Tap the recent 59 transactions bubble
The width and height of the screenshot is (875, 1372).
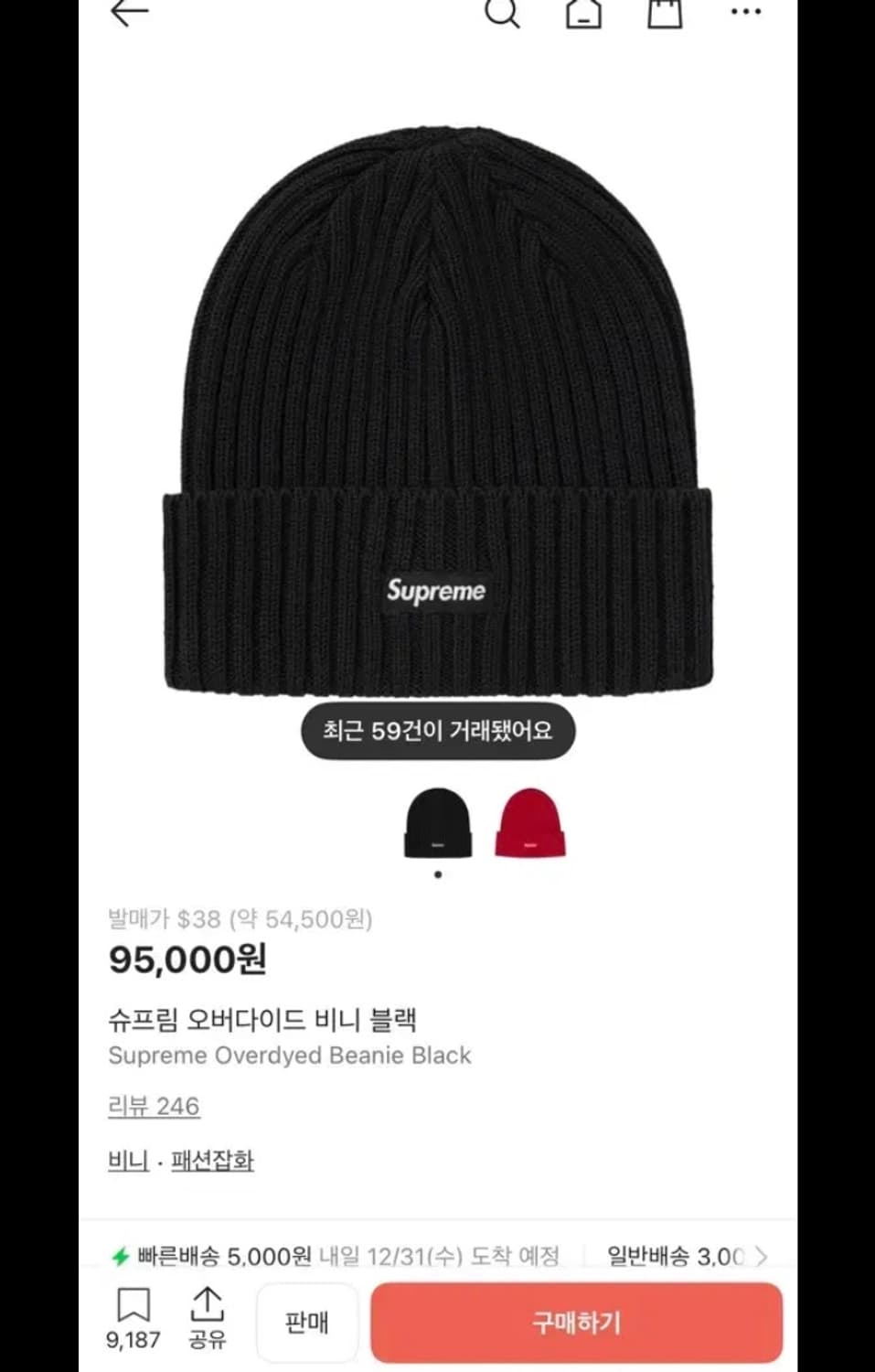coord(437,731)
